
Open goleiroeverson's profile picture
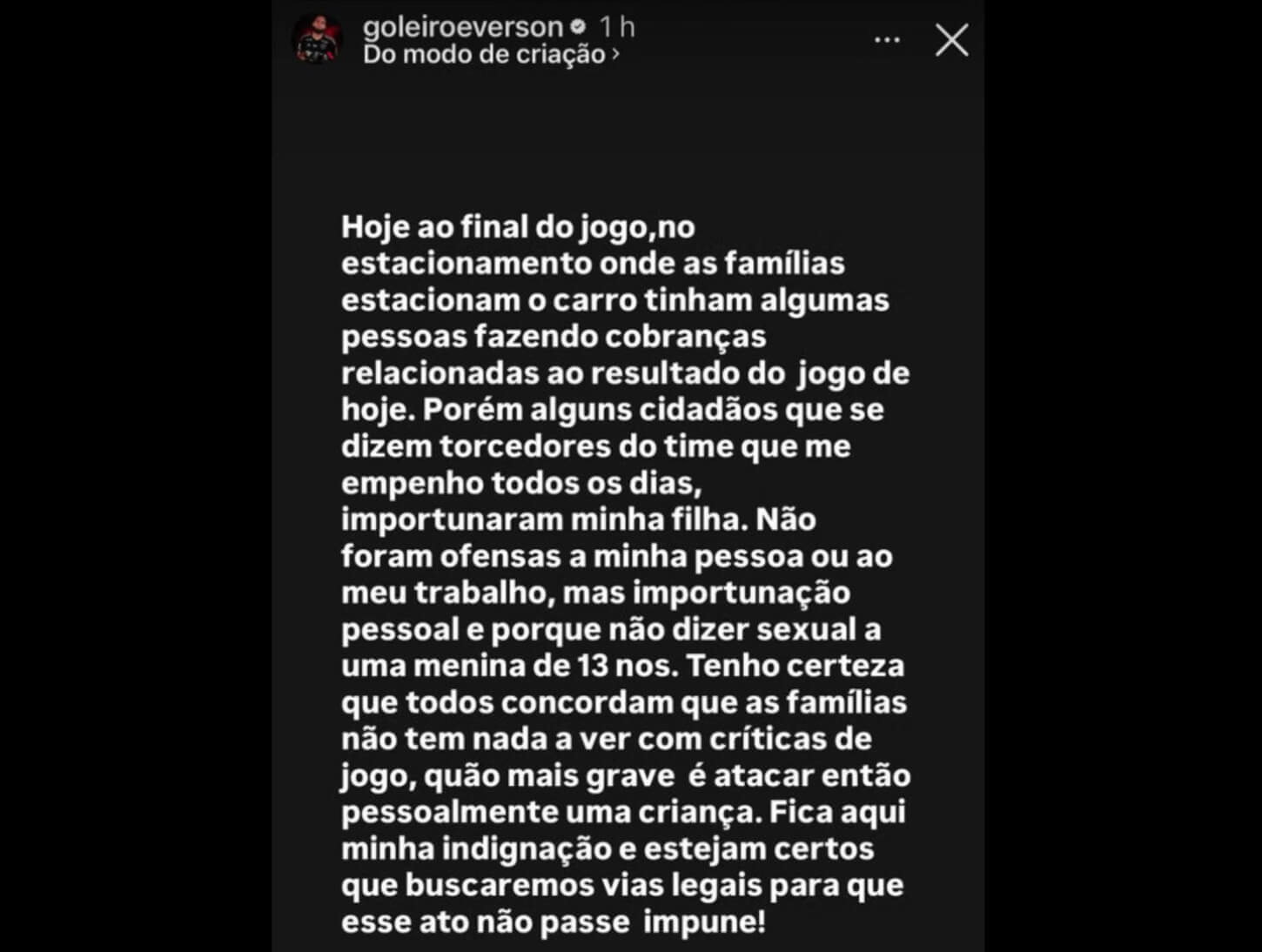[x=315, y=39]
